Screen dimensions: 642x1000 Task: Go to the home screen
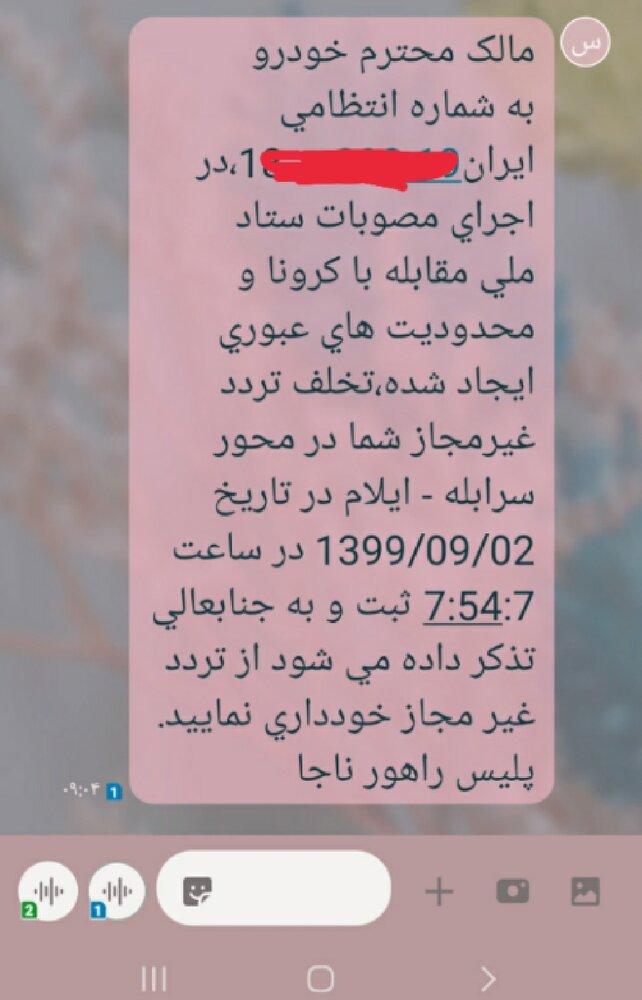point(320,977)
